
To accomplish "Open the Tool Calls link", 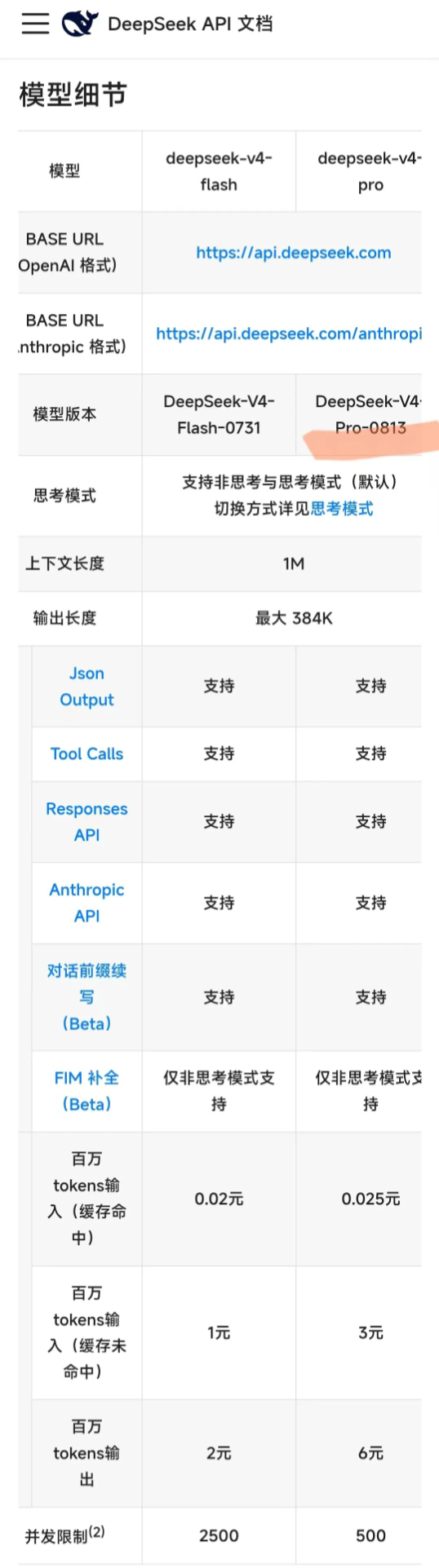I will (86, 754).
